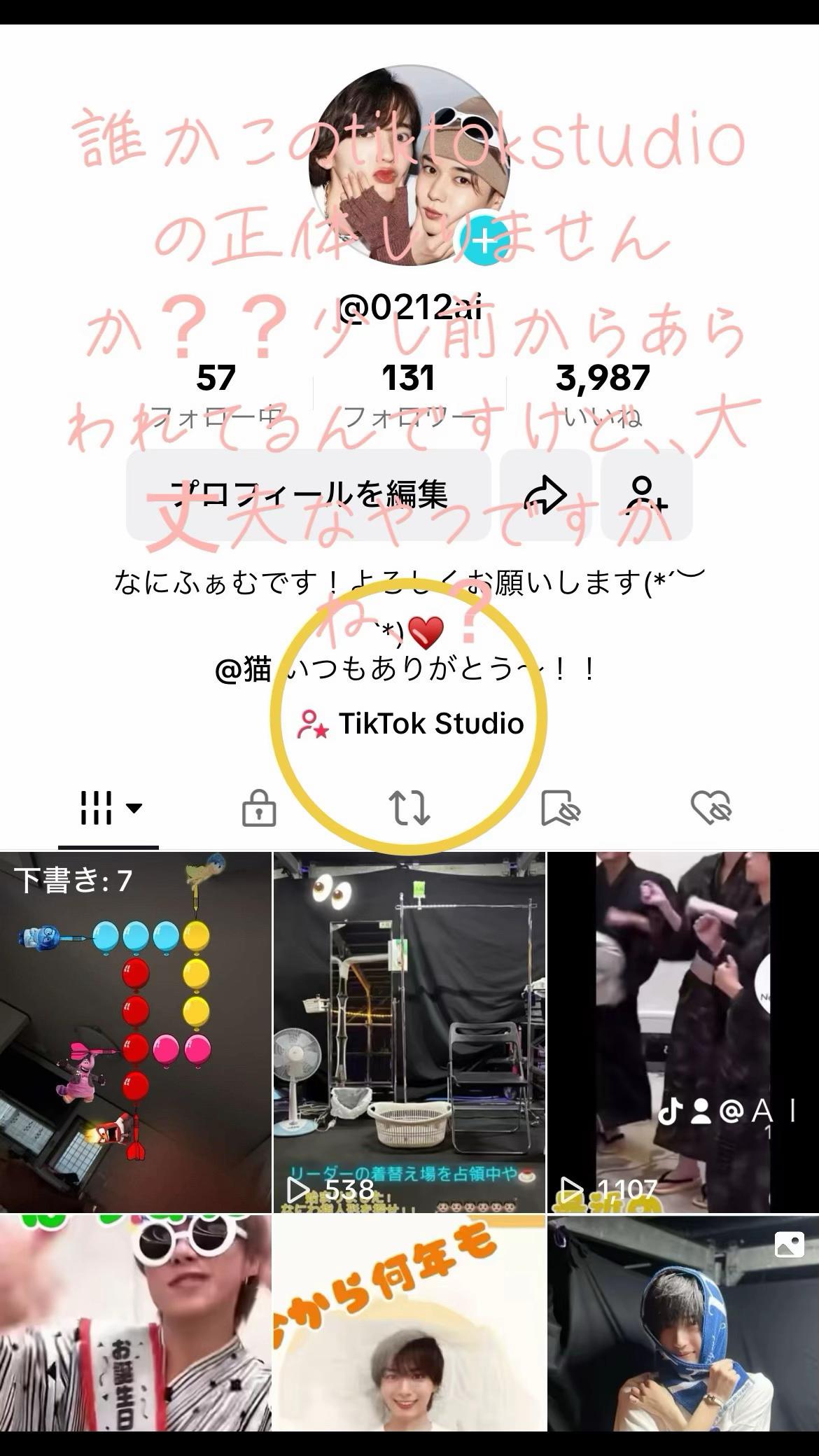Share this profile with the arrow icon
The image size is (819, 1456).
click(x=545, y=495)
